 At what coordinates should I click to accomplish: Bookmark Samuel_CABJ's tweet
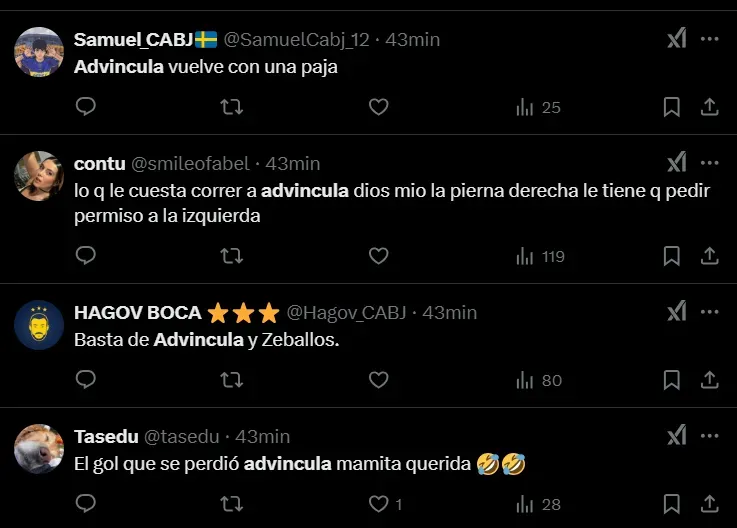tap(672, 107)
